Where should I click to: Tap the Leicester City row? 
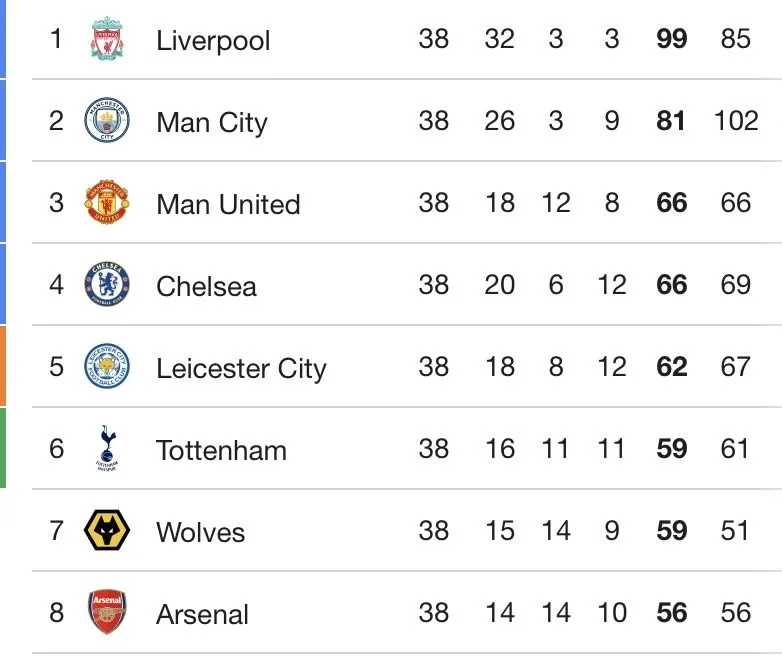pos(241,369)
